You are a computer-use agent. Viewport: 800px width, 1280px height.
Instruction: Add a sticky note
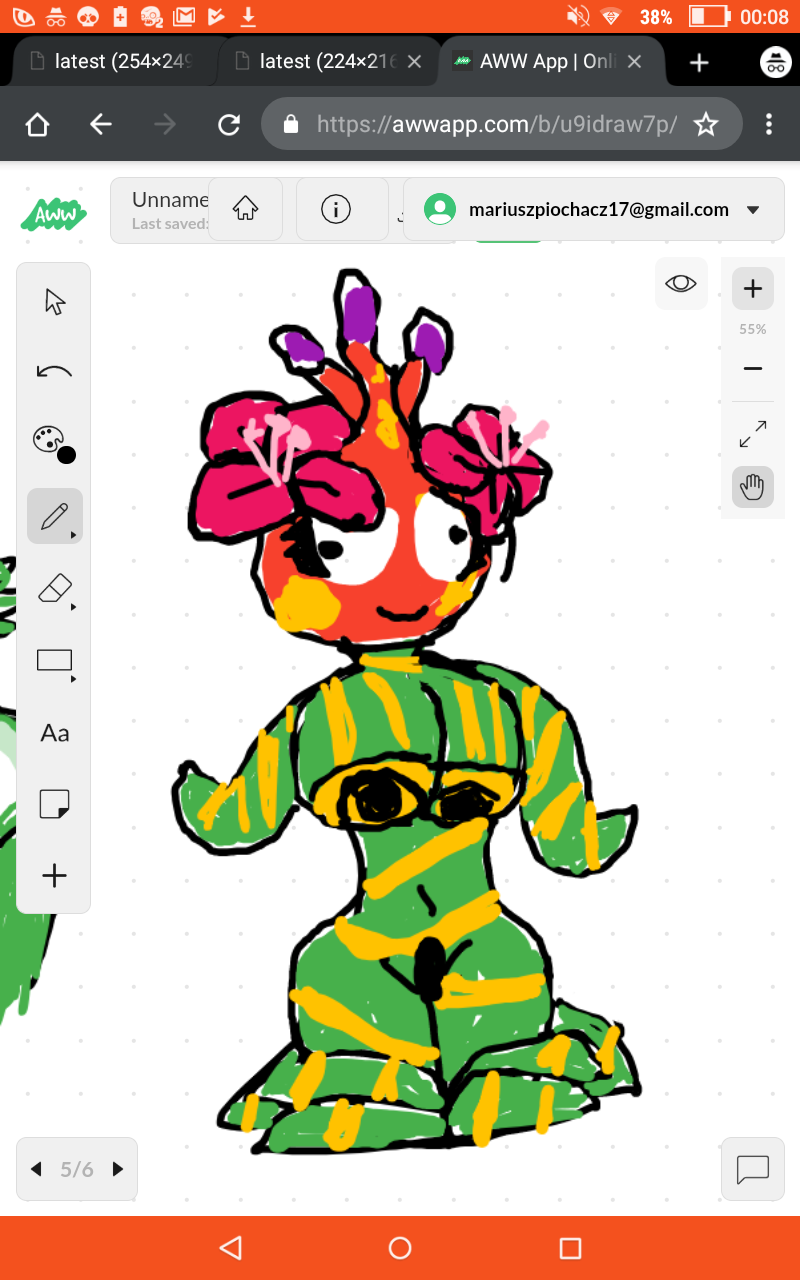click(x=54, y=804)
